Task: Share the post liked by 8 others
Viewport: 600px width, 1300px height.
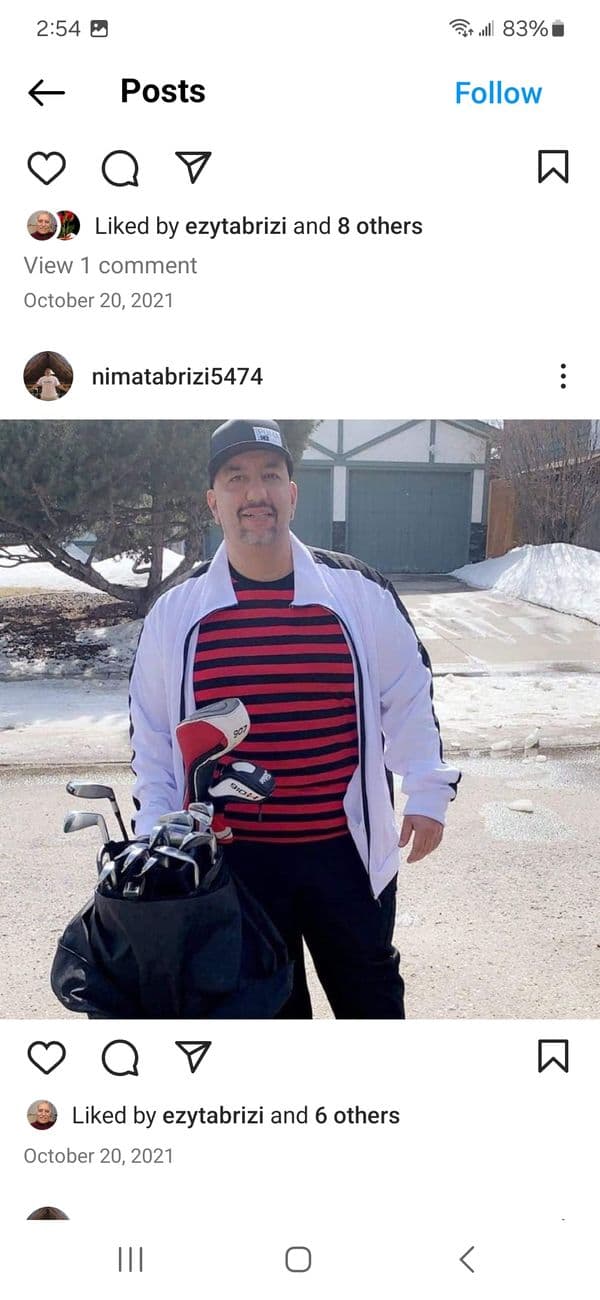Action: [193, 167]
